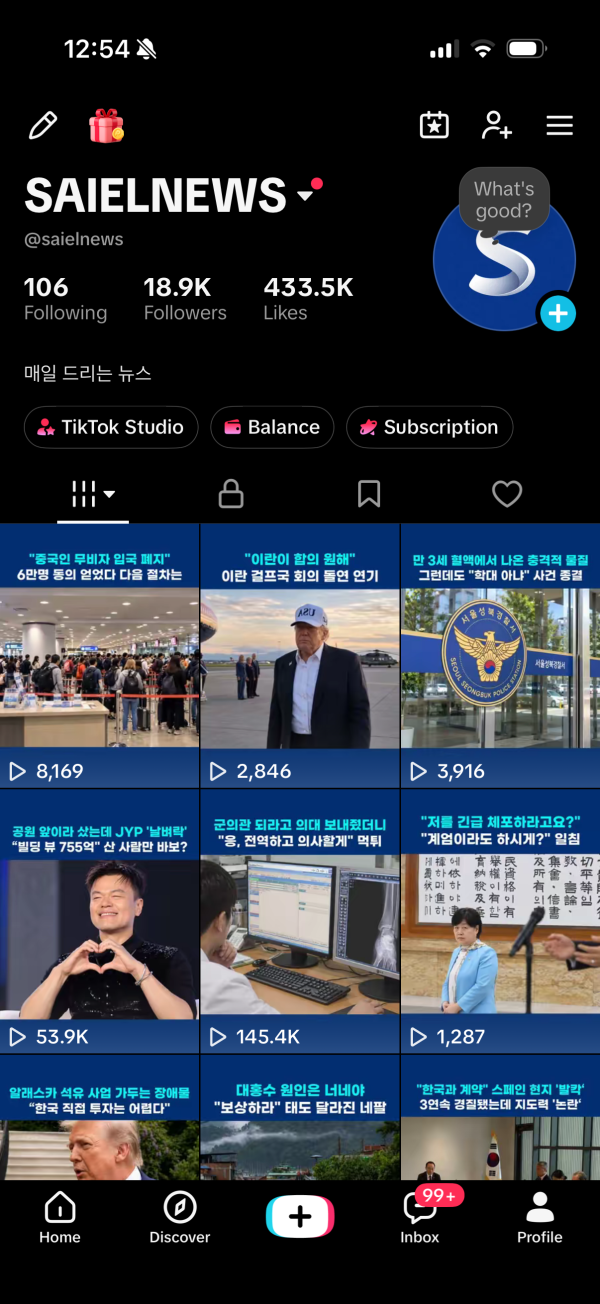Viewport: 600px width, 1304px height.
Task: Tap the blue plus on profile photo
Action: pos(558,314)
